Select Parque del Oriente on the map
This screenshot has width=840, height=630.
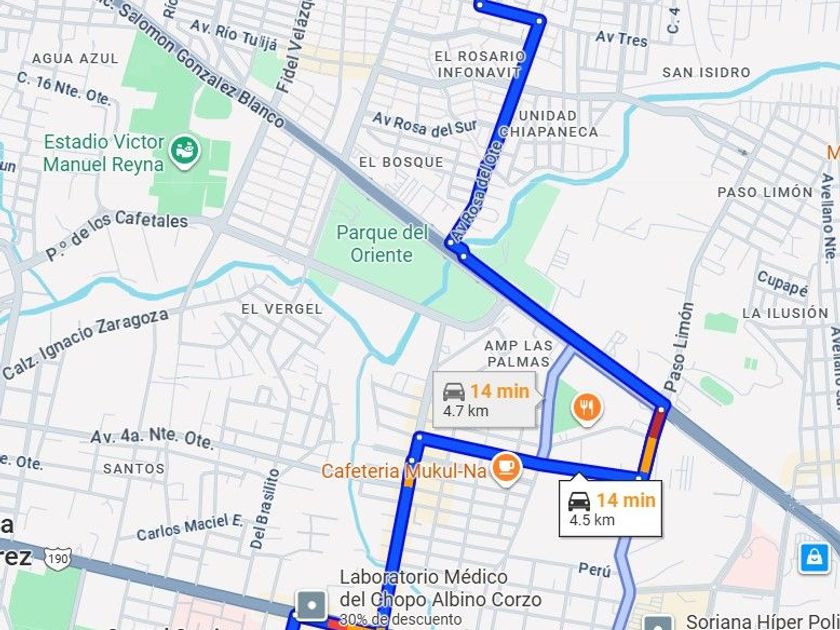pos(382,244)
